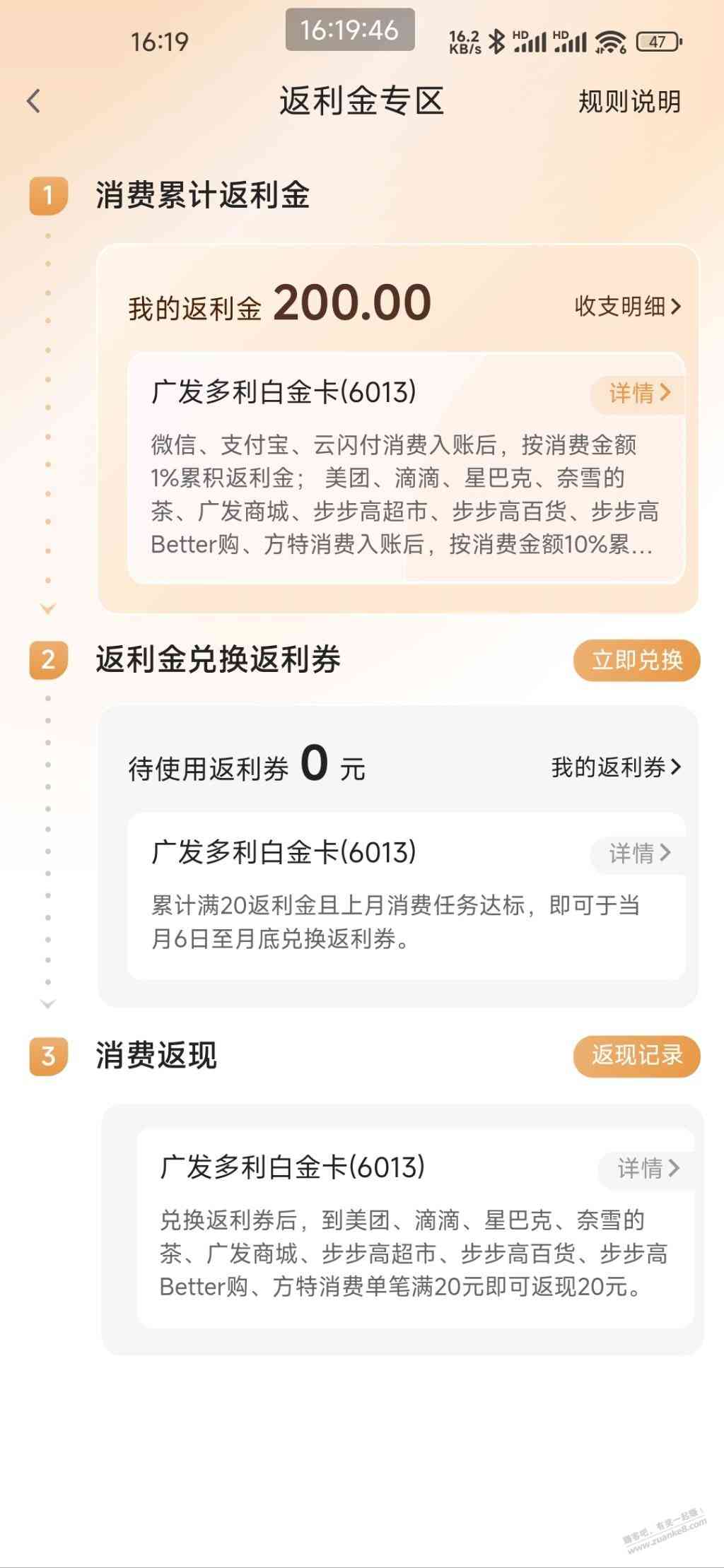
Task: View 返现记录 cashback records
Action: 636,1056
